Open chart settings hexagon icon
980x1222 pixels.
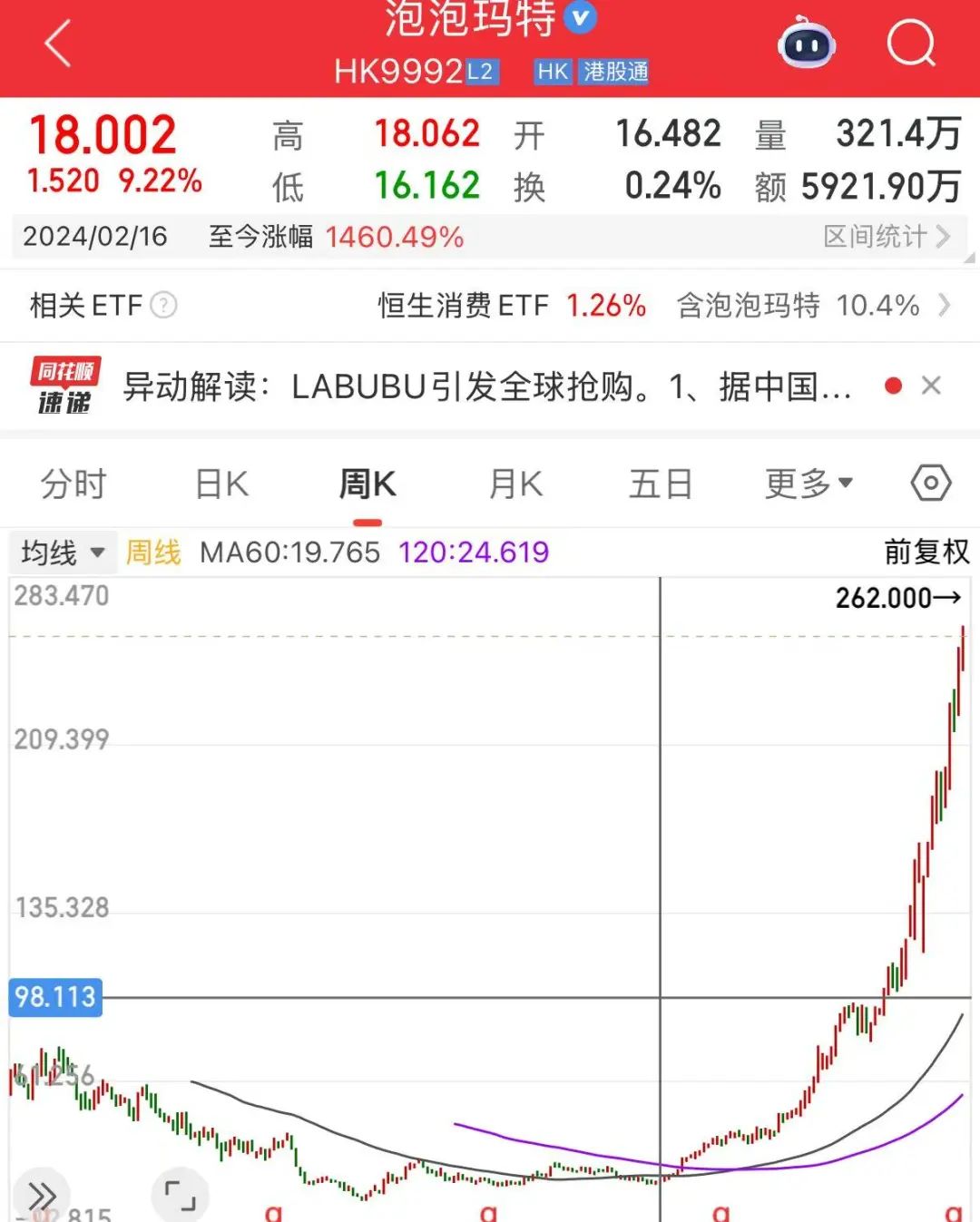931,484
